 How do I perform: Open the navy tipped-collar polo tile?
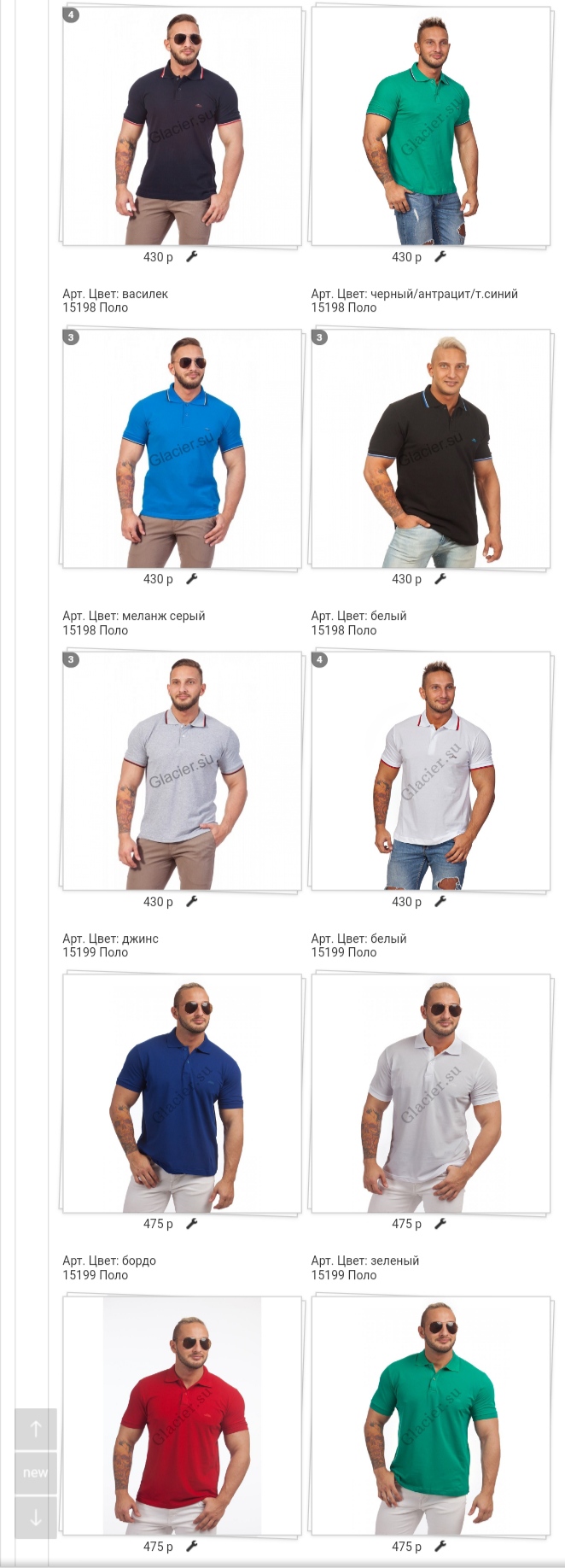click(x=182, y=126)
